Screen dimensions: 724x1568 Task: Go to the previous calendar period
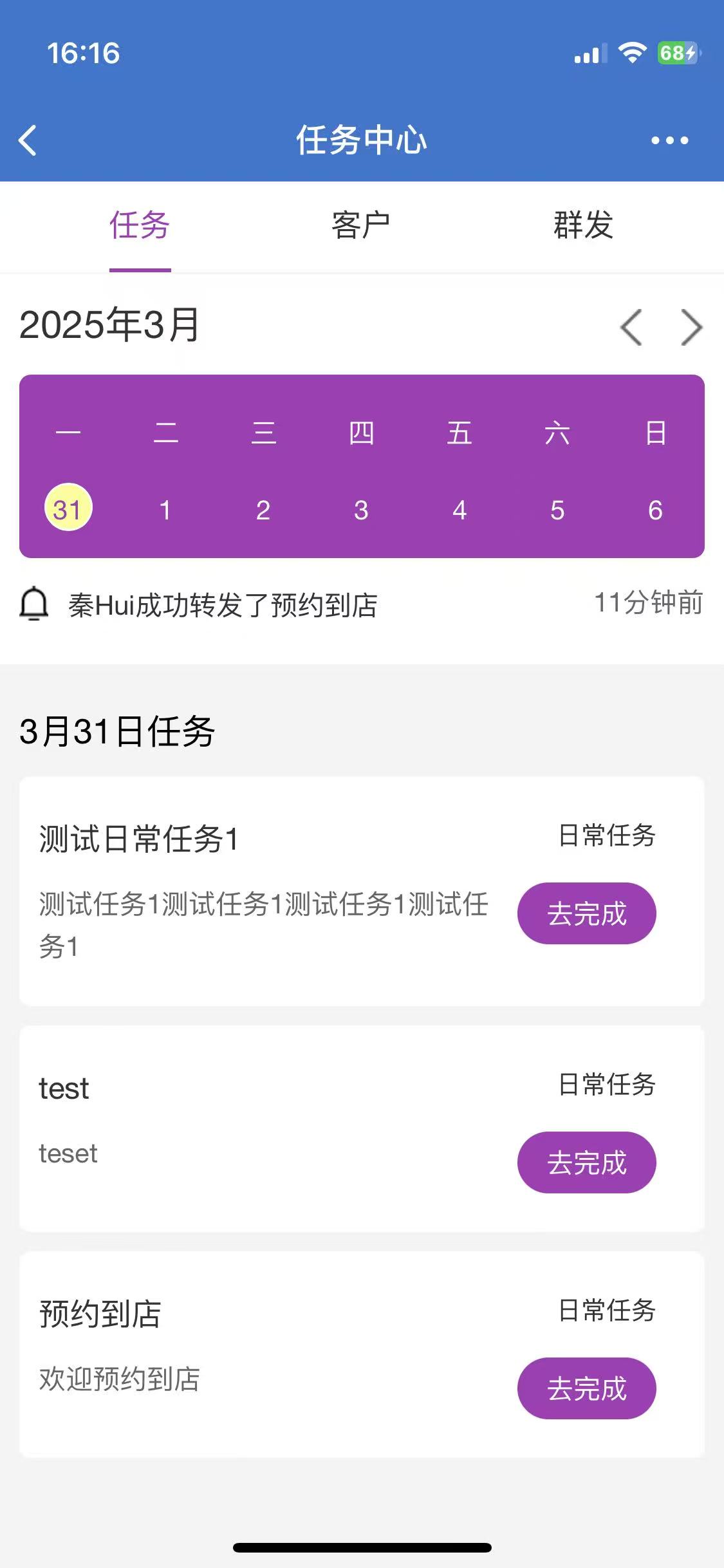(631, 327)
